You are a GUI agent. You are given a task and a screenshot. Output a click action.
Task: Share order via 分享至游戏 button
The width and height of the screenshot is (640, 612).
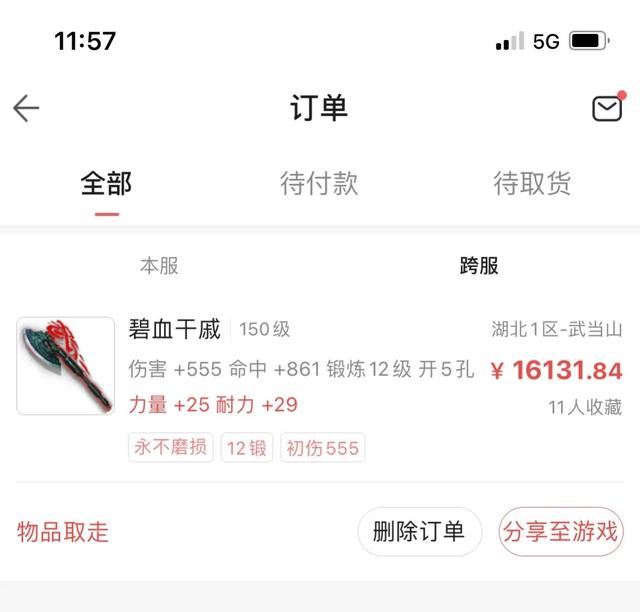[561, 532]
